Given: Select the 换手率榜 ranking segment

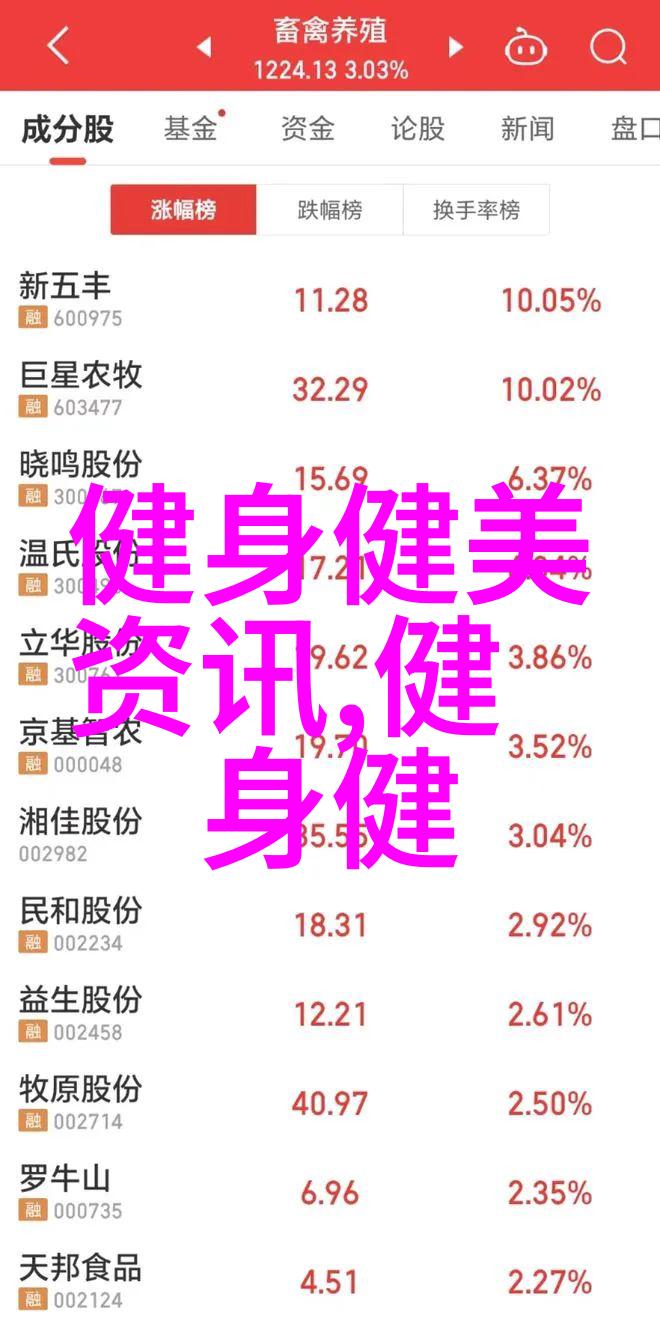Looking at the screenshot, I should click(x=476, y=210).
